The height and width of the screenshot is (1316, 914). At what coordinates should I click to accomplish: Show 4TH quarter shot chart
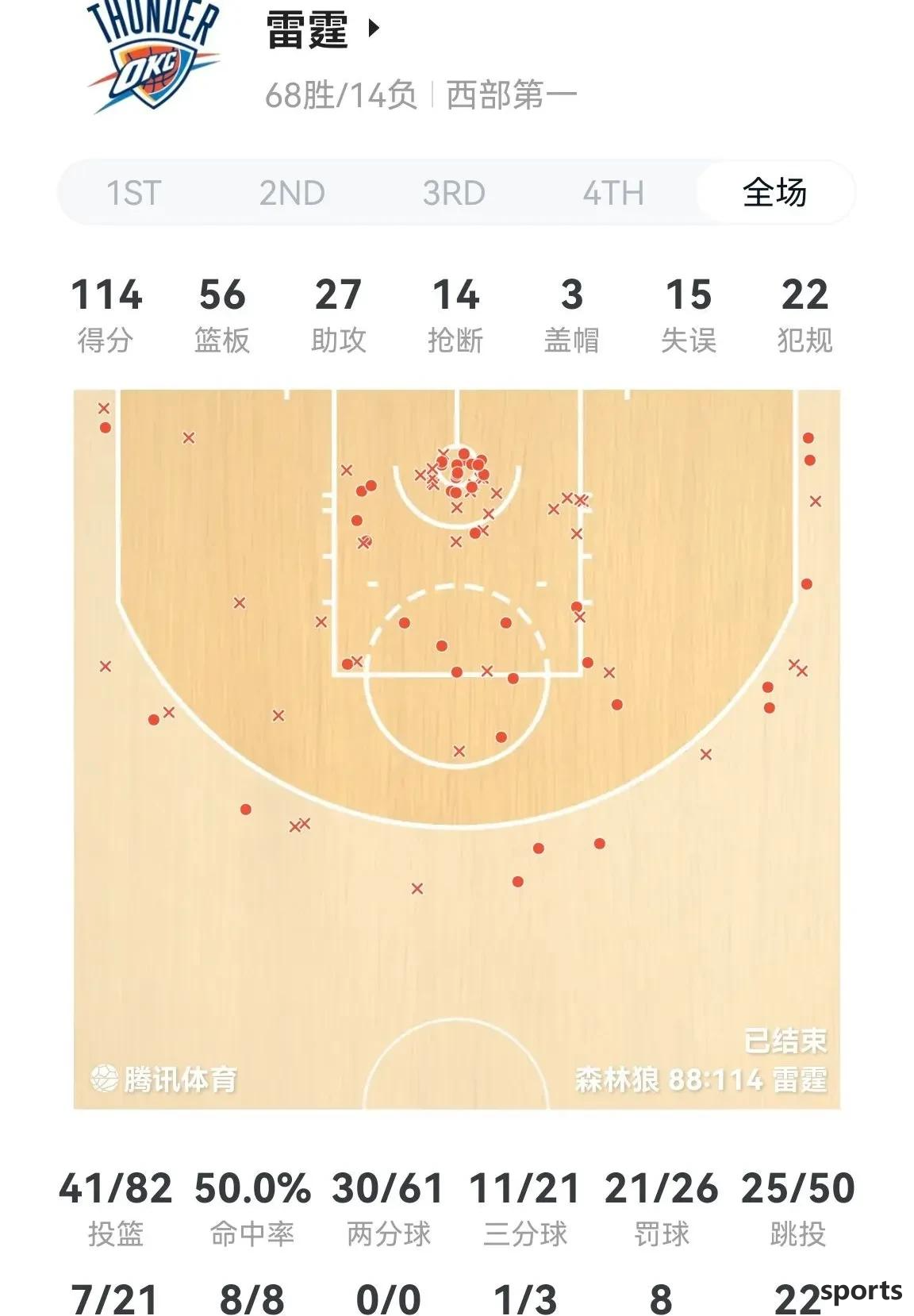tap(613, 193)
